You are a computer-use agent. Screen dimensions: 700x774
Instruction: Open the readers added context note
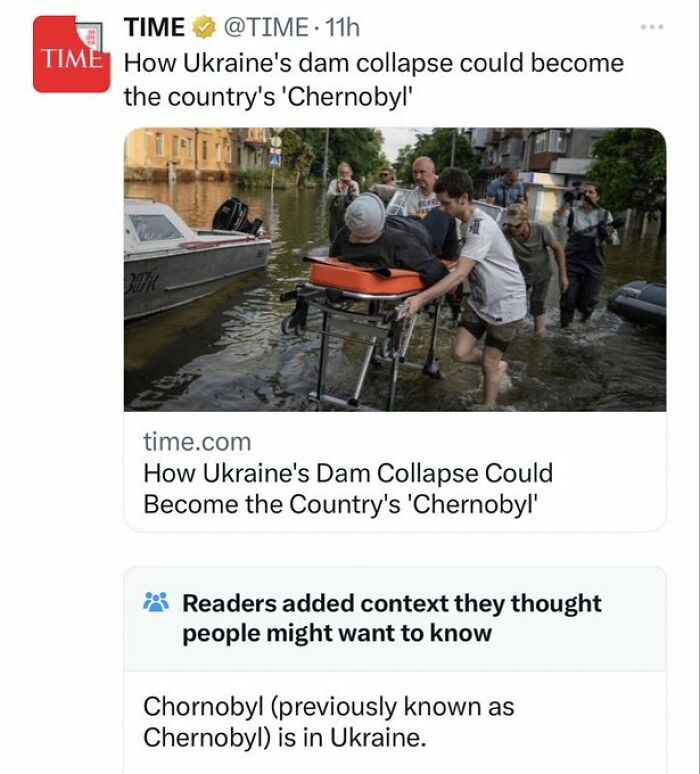click(395, 670)
